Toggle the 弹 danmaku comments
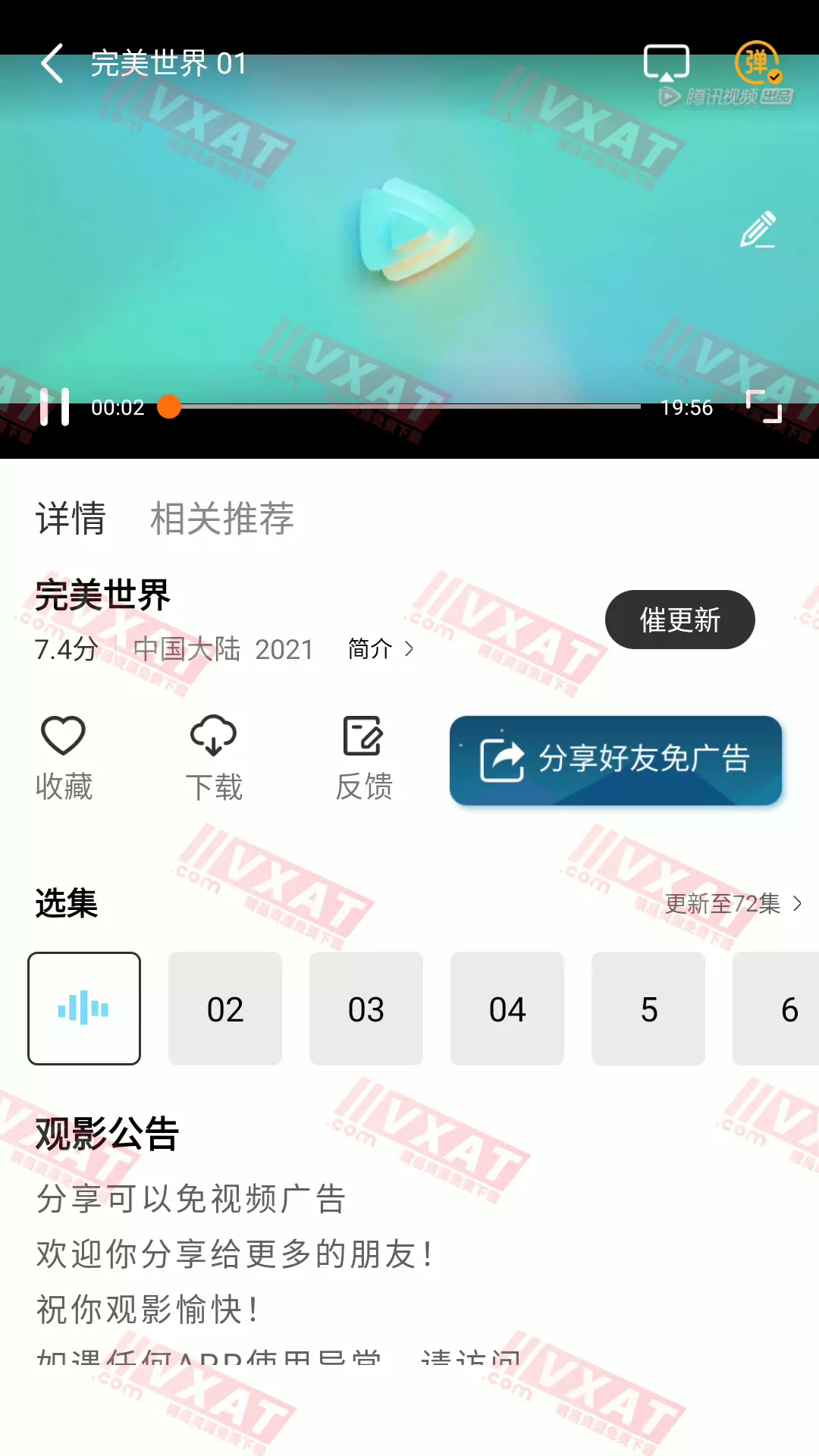Image resolution: width=819 pixels, height=1456 pixels. coord(757,63)
